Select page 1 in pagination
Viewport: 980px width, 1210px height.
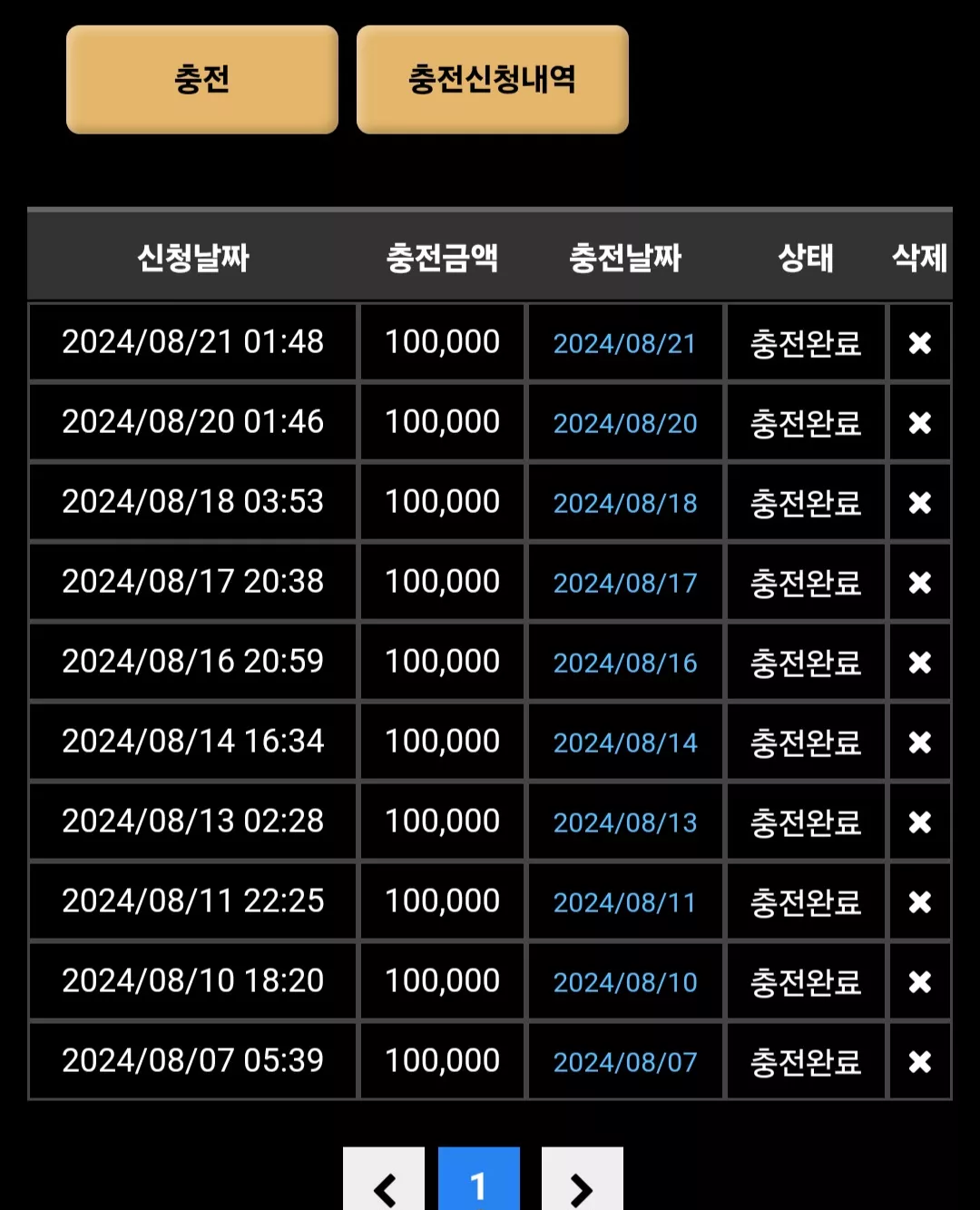coord(479,1179)
